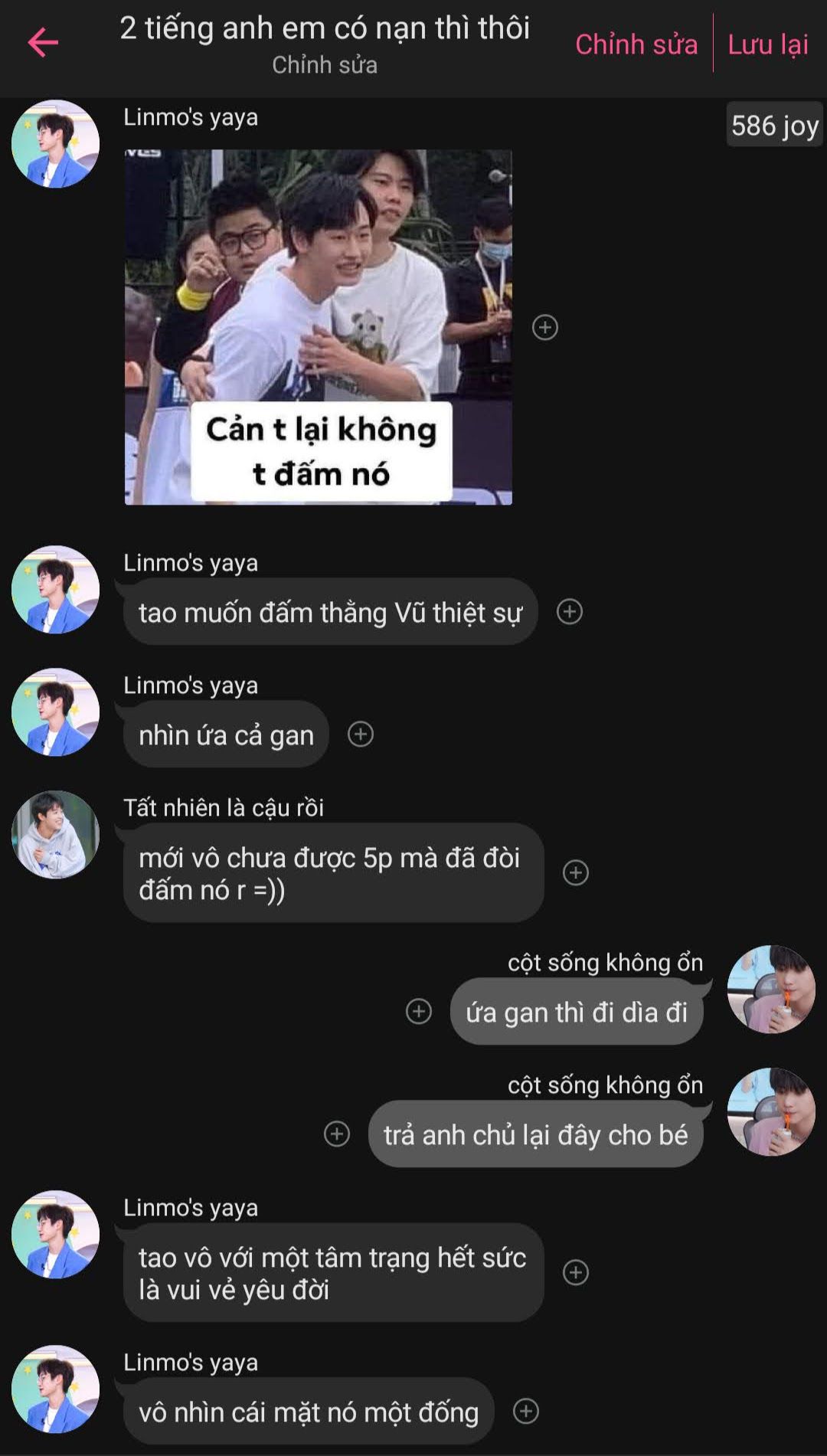Screen dimensions: 827x1456
Task: Open the "Cản t lại không t đấm nó" image
Action: click(x=319, y=327)
